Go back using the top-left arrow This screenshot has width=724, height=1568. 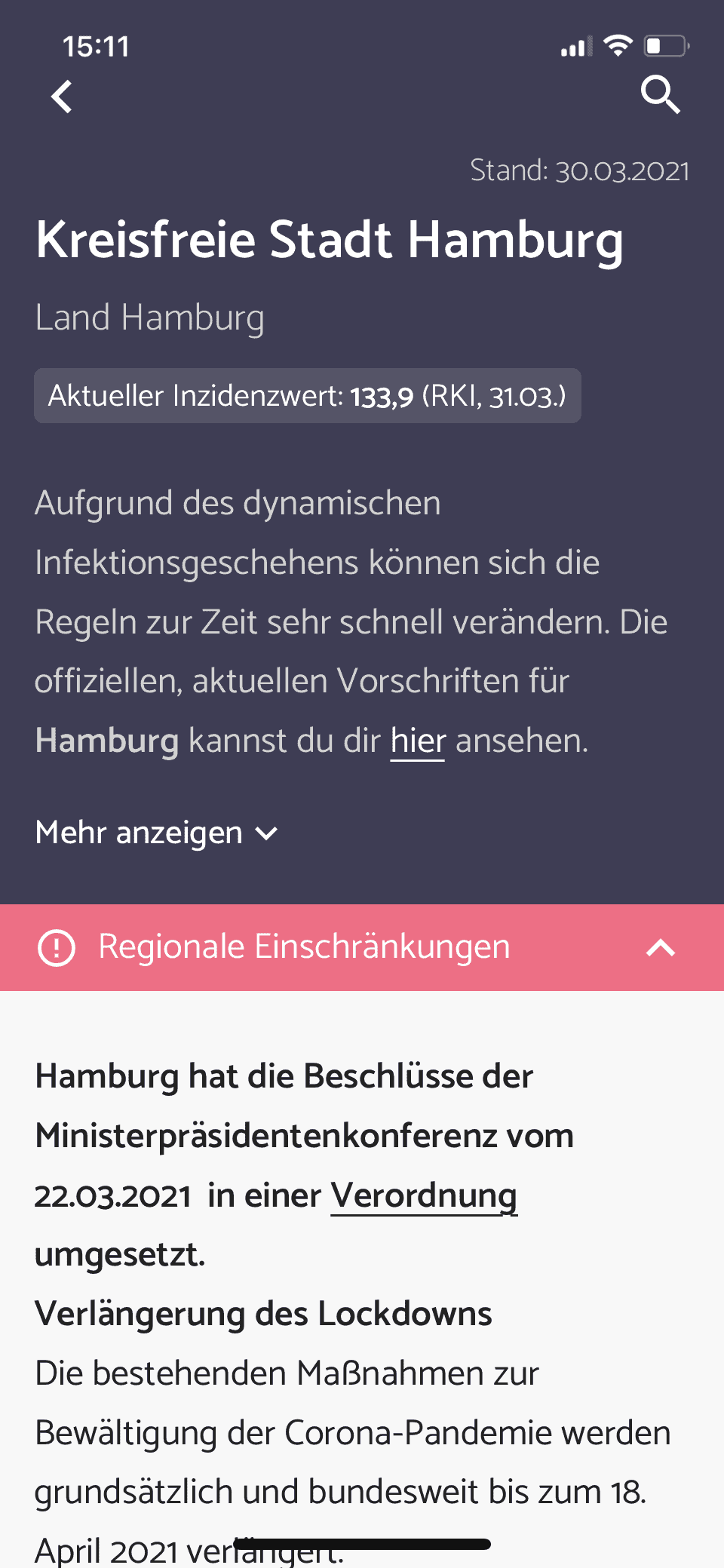coord(62,97)
